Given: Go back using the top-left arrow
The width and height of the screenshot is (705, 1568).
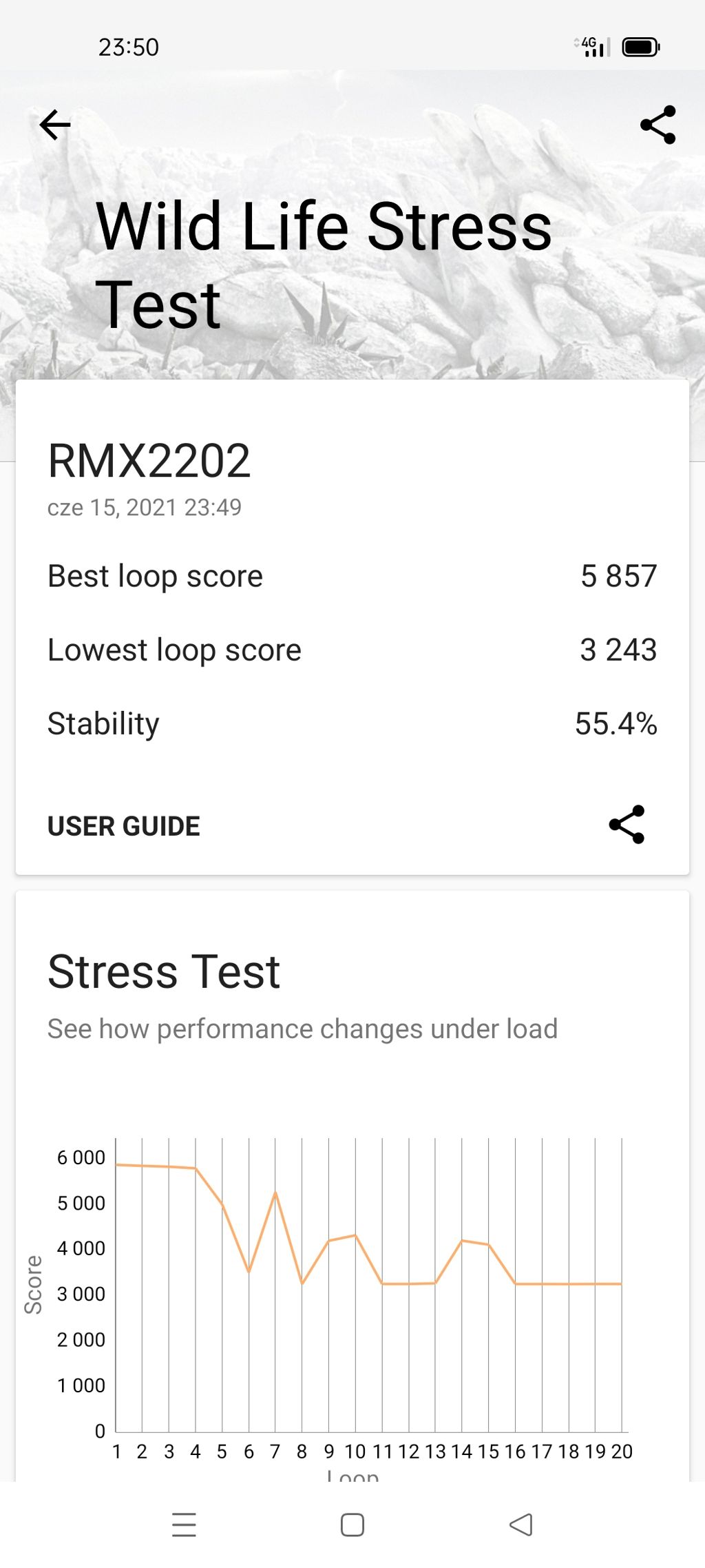Looking at the screenshot, I should (55, 125).
